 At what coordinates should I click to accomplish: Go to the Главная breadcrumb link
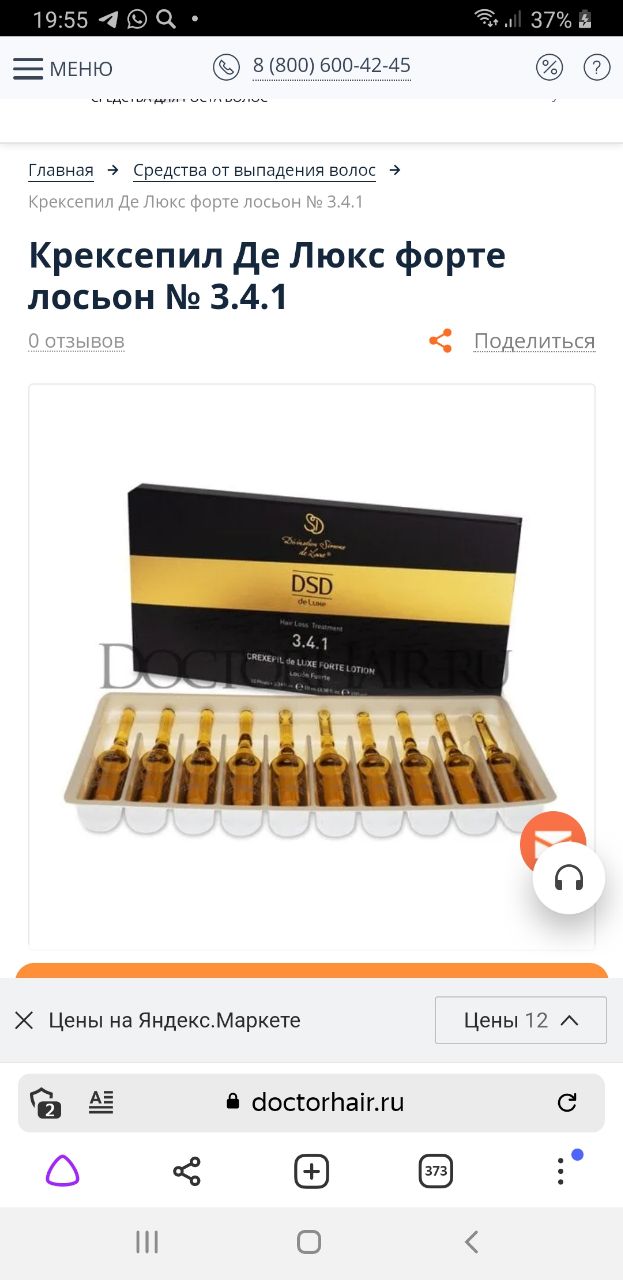click(x=61, y=170)
